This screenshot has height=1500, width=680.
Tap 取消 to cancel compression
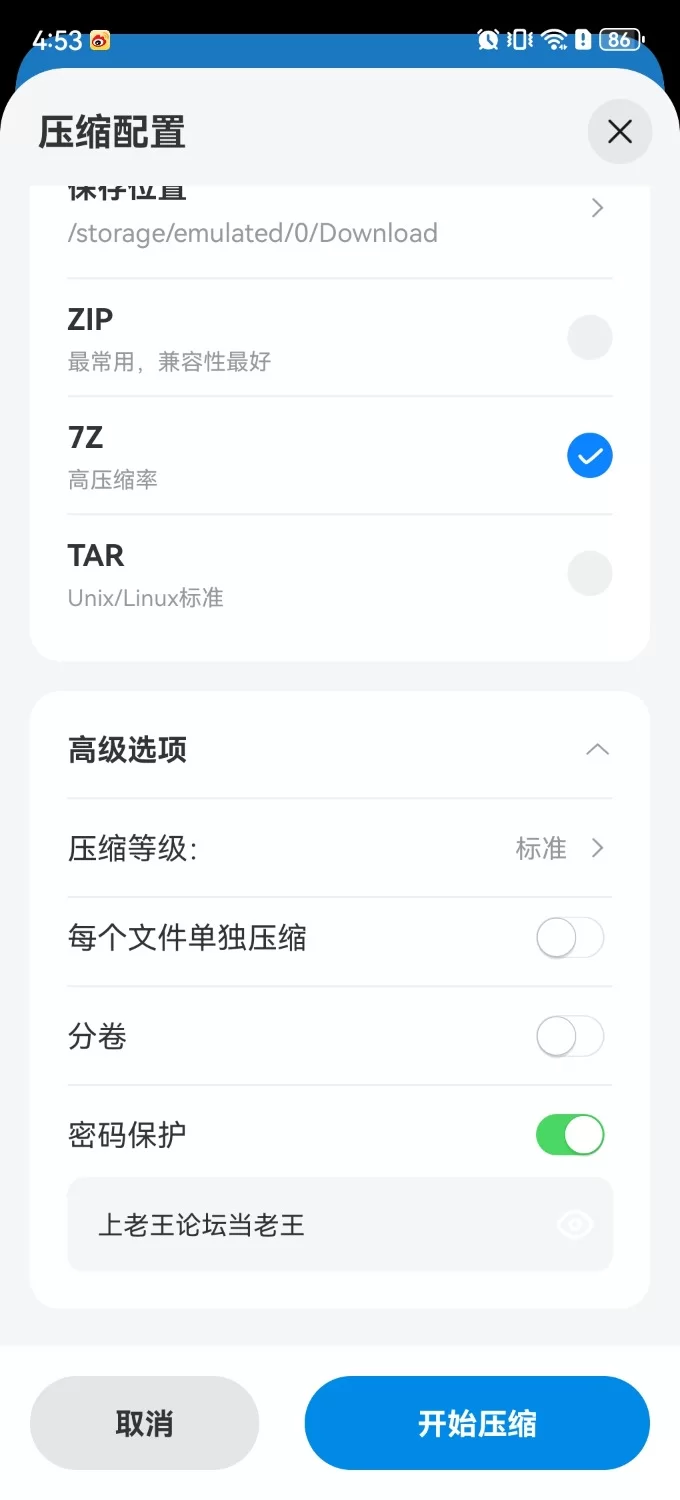(x=145, y=1423)
